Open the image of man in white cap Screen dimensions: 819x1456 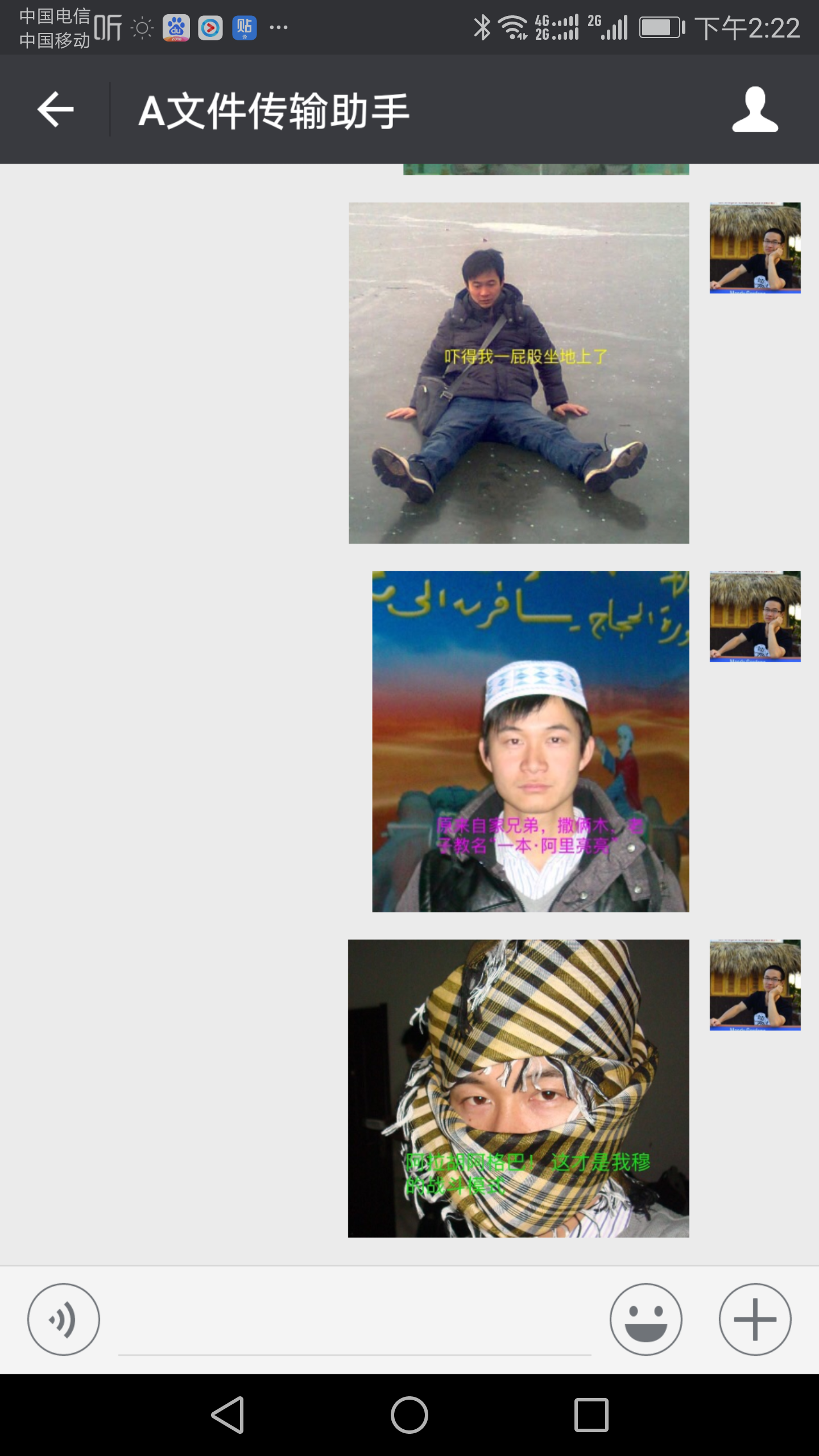coord(531,742)
